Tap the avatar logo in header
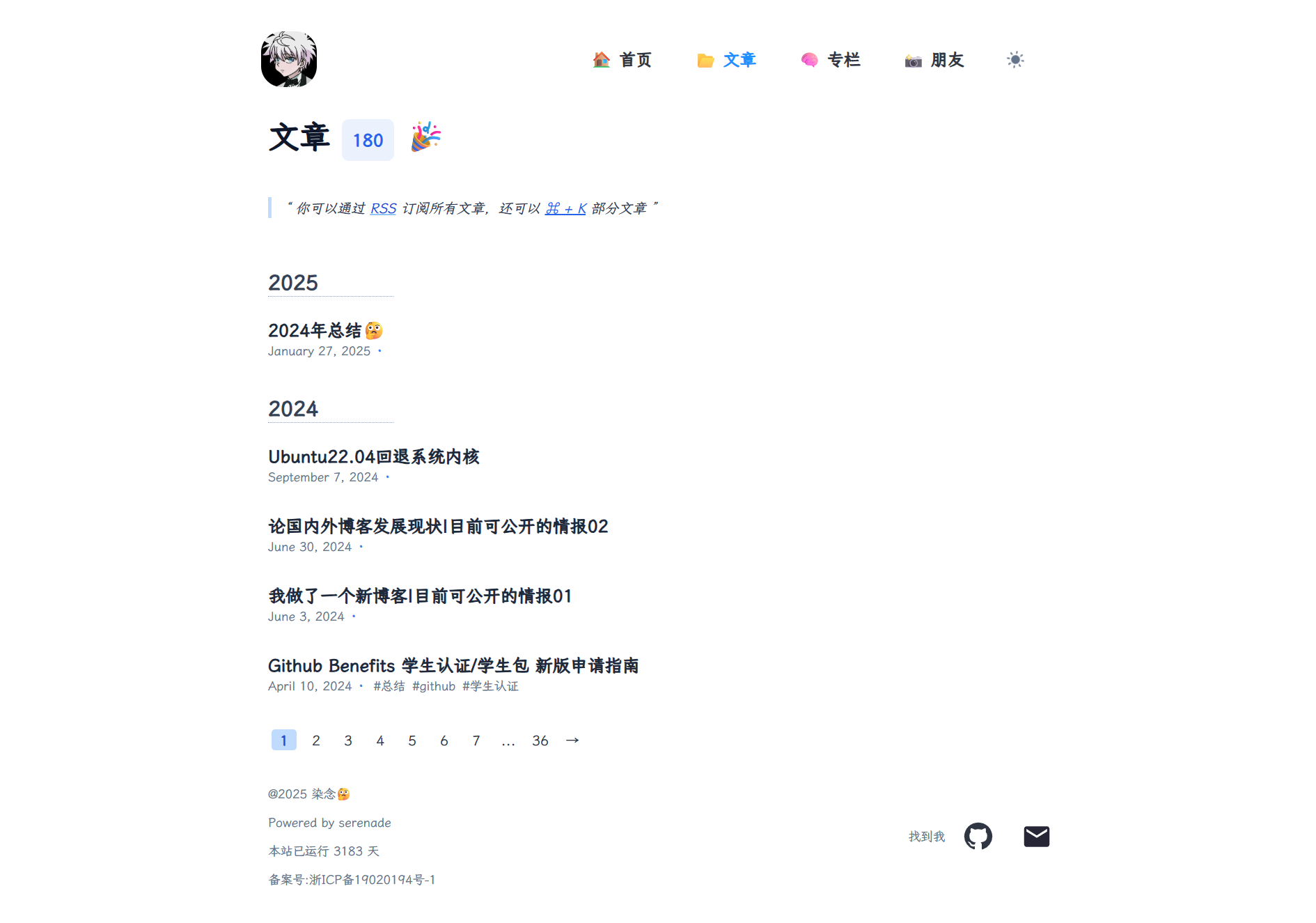This screenshot has height=923, width=1316. pos(289,59)
